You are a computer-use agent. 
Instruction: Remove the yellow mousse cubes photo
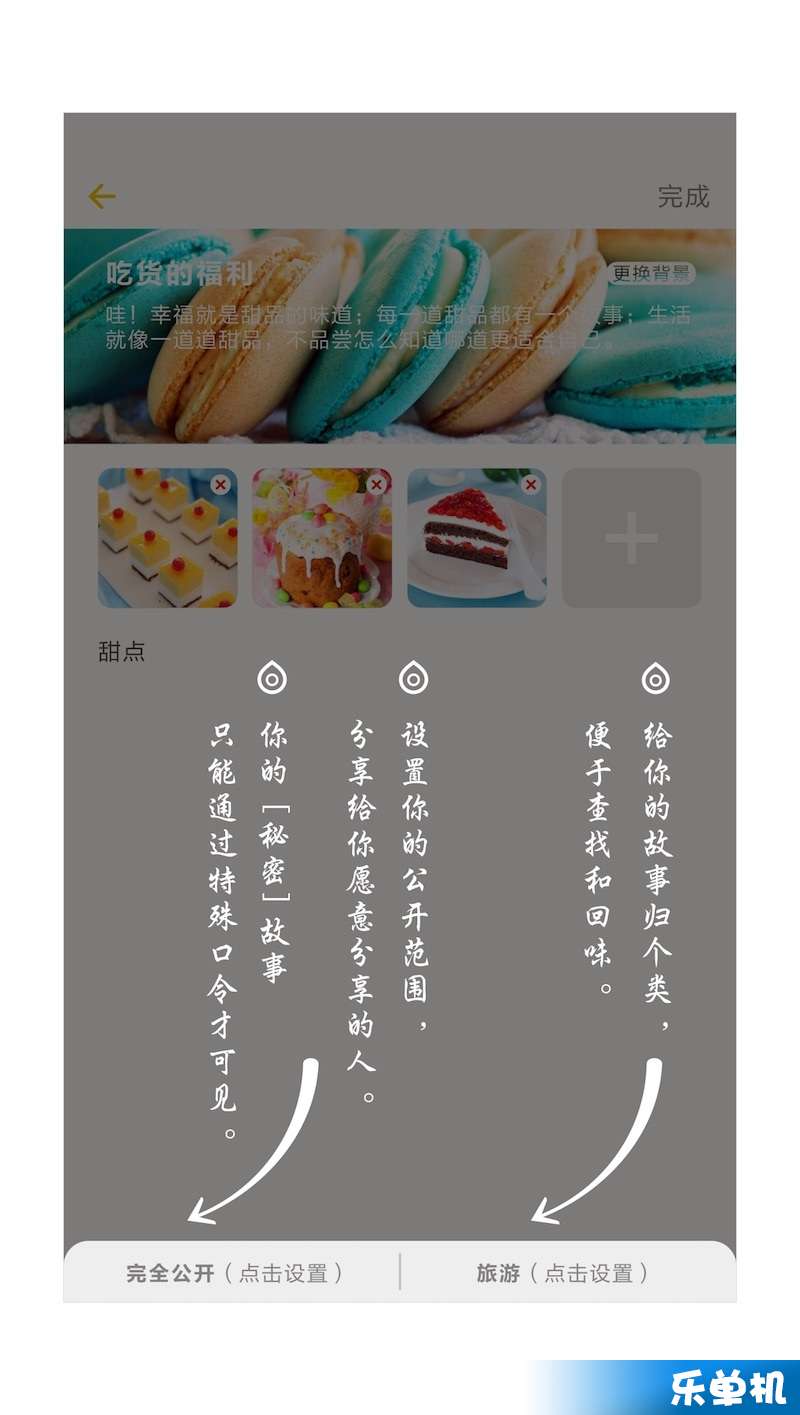point(221,485)
